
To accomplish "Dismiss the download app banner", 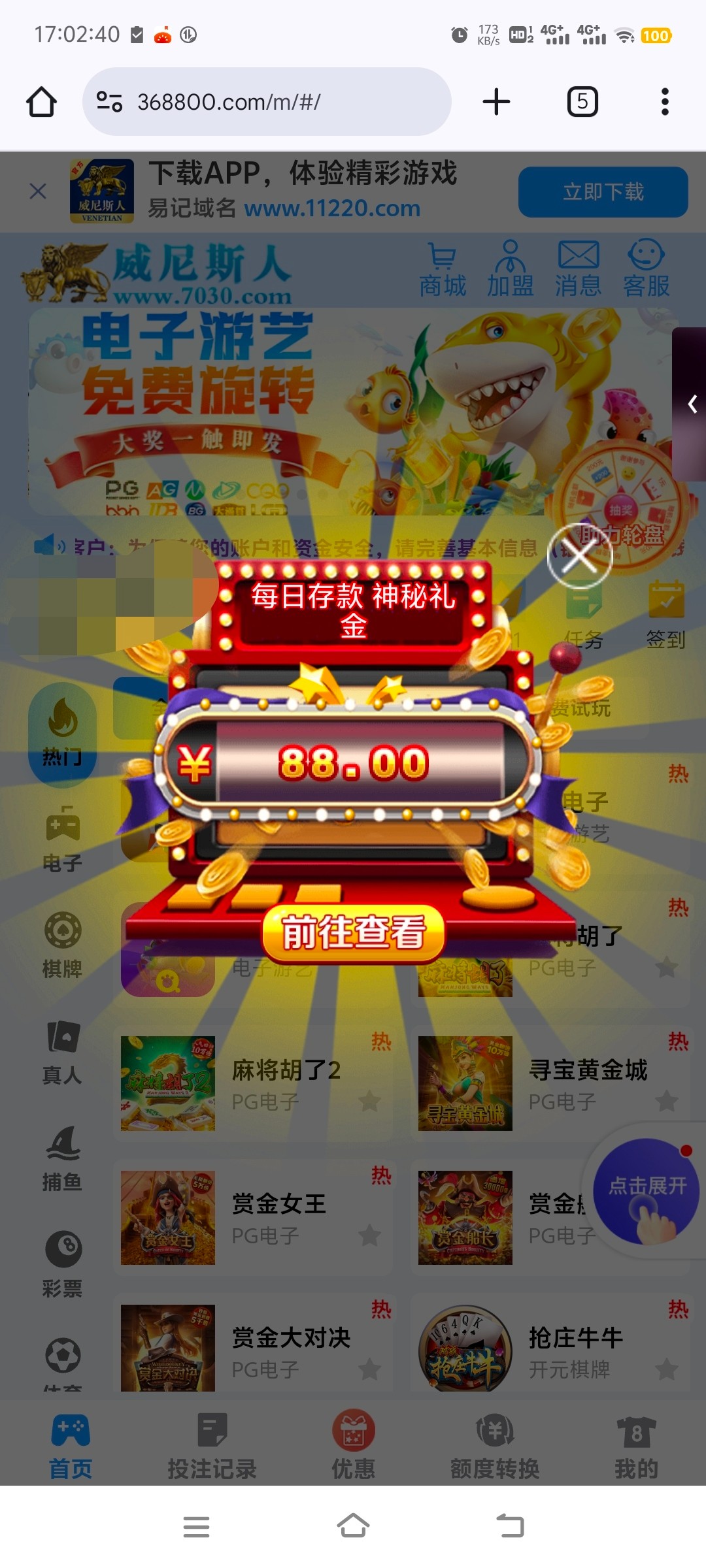I will [x=38, y=191].
